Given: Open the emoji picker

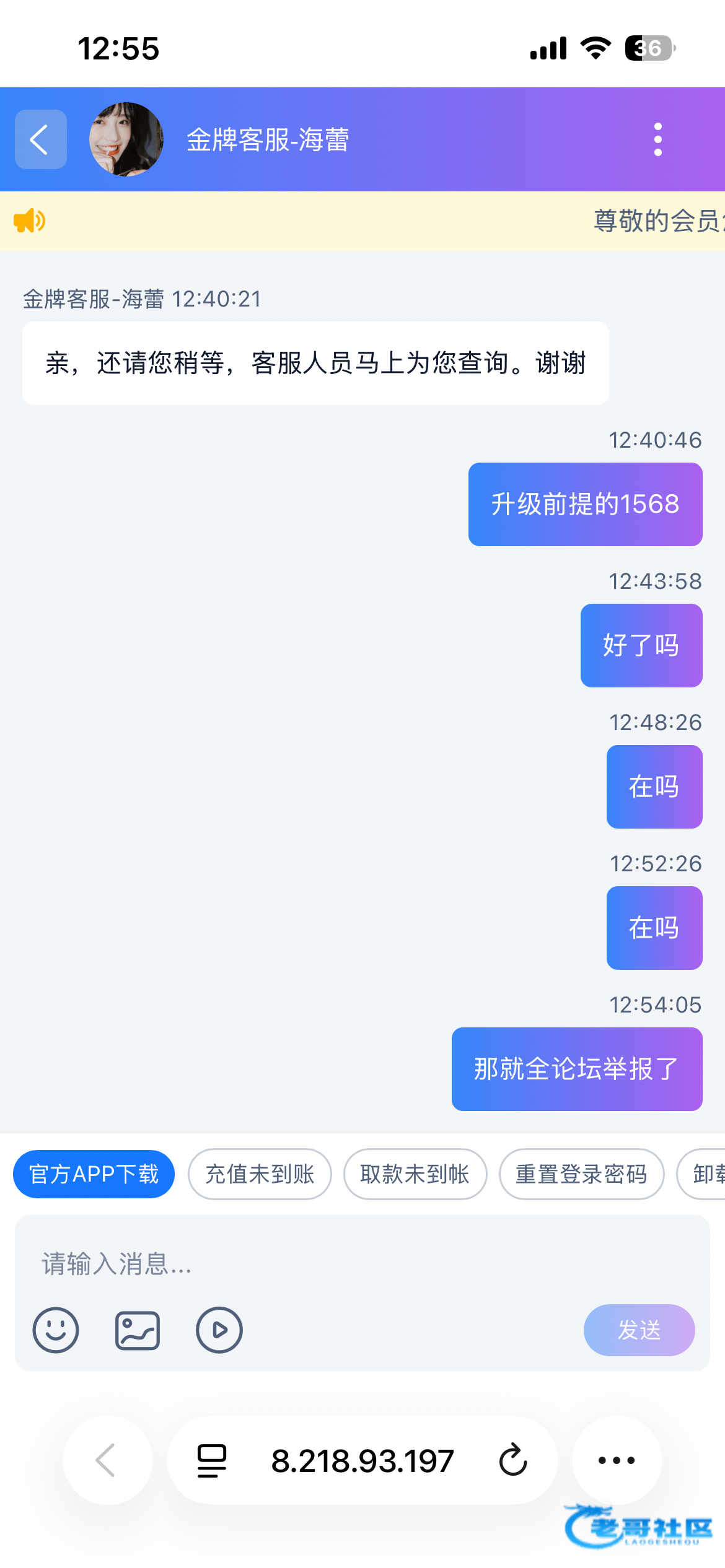Looking at the screenshot, I should 56,1330.
